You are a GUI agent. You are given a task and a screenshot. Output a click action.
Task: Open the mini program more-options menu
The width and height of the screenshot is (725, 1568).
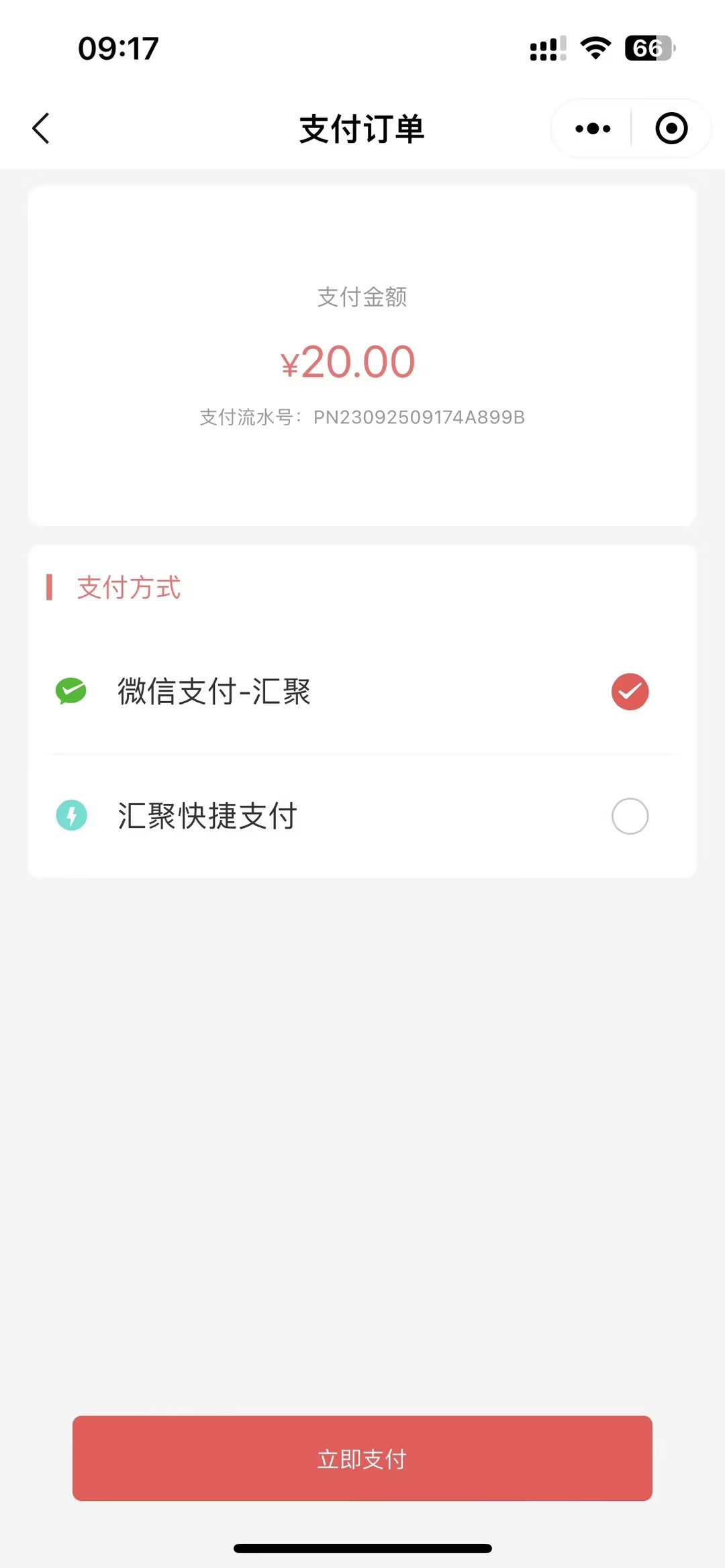point(593,128)
